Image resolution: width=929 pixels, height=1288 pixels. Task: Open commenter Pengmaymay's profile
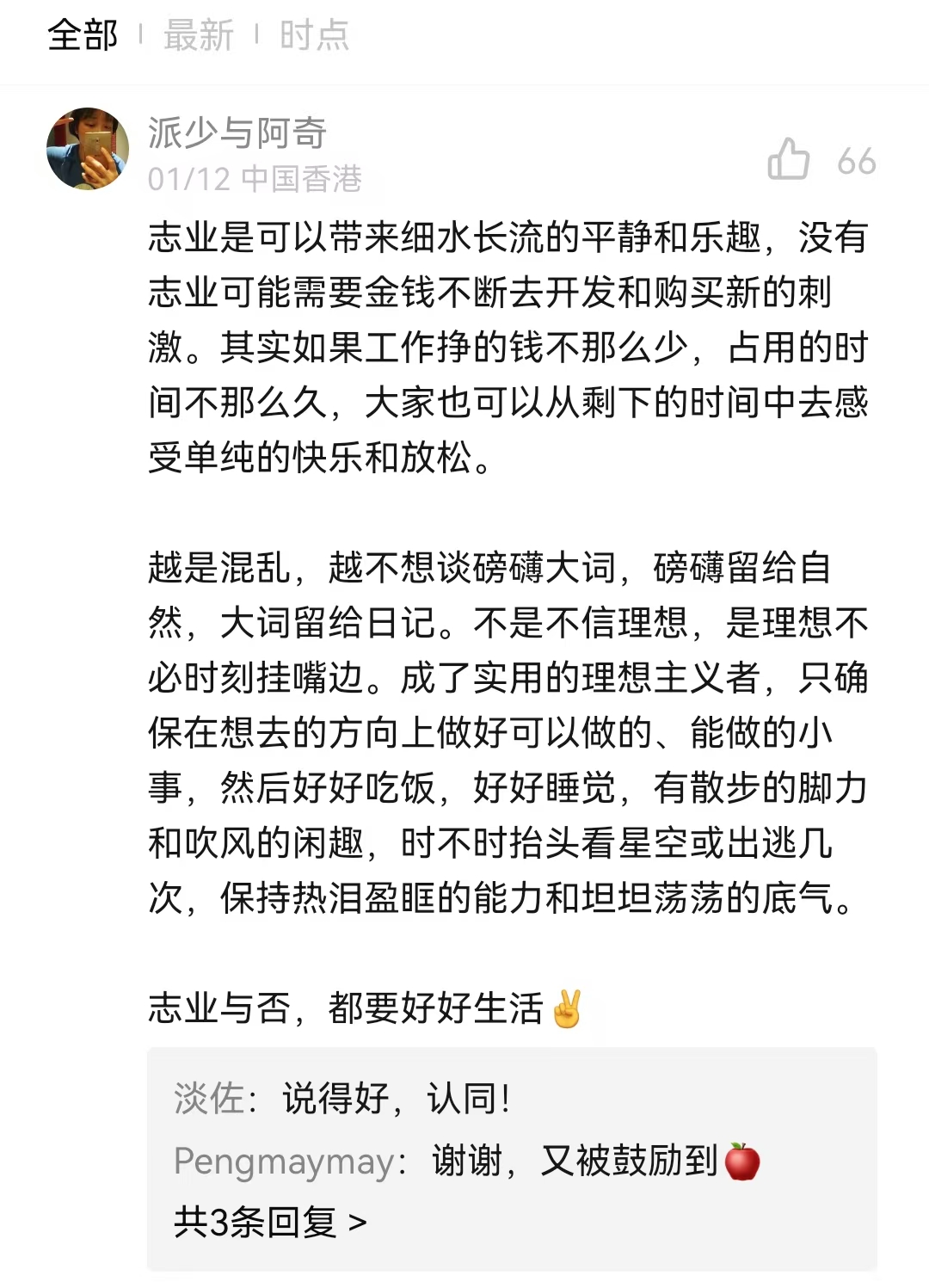pyautogui.click(x=284, y=1162)
